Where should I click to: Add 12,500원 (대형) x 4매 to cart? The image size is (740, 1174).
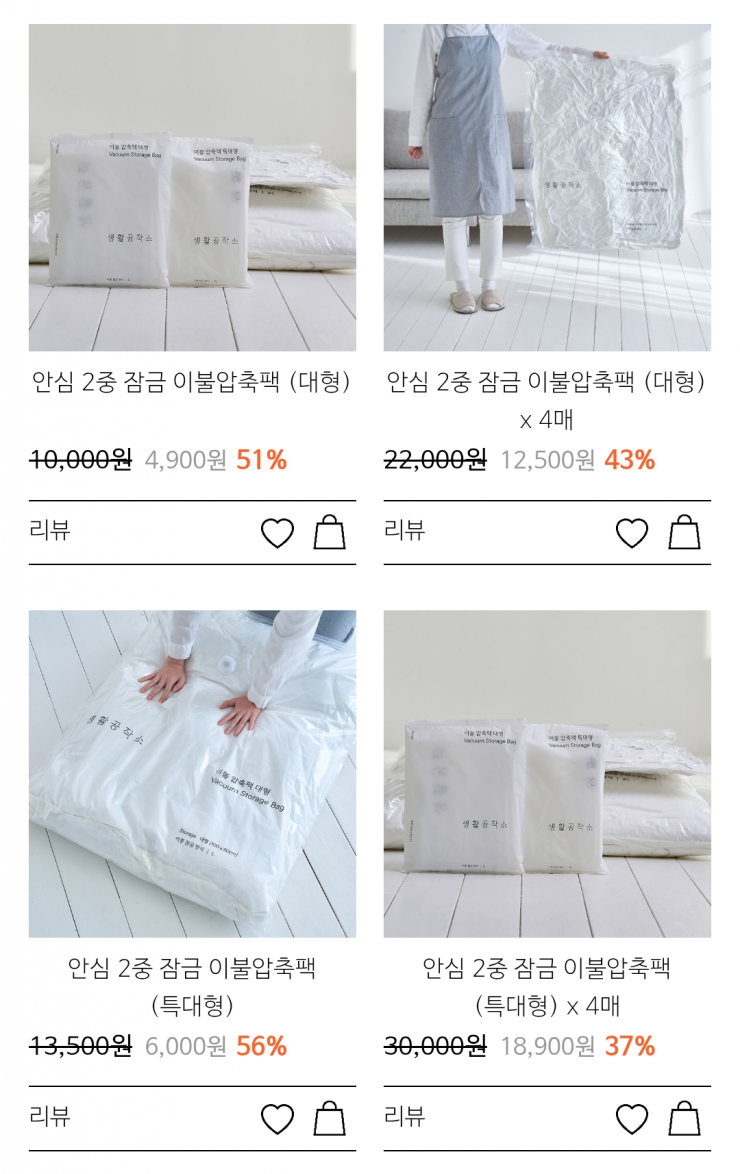coord(684,533)
